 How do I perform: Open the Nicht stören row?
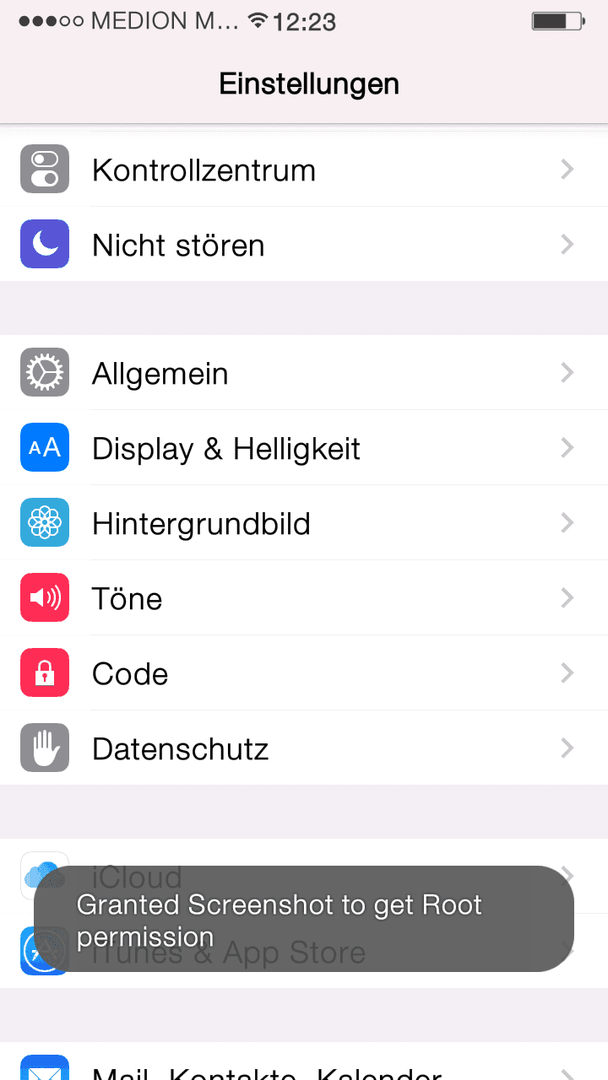304,244
